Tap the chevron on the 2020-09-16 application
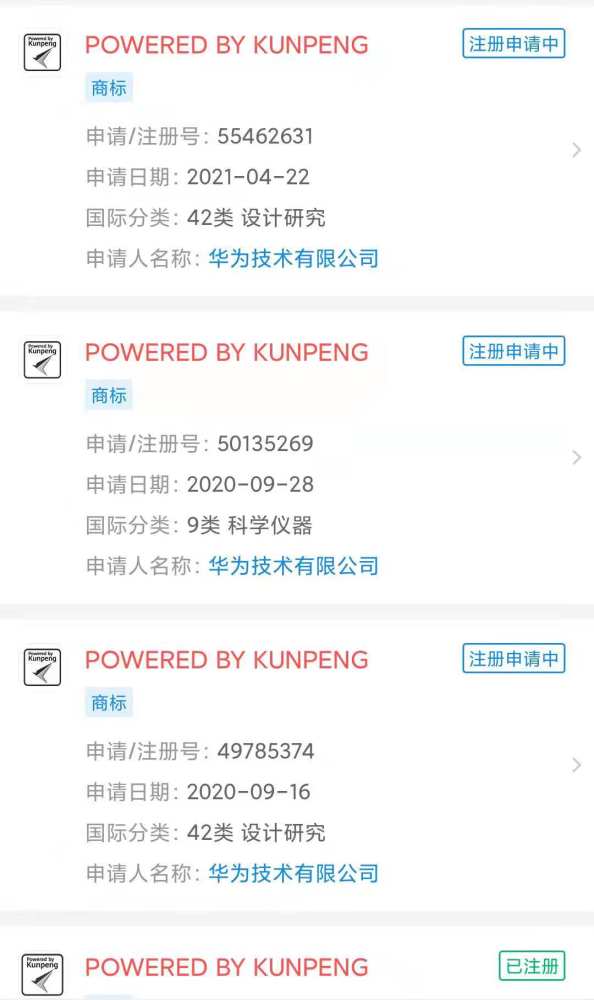594x1000 pixels. click(x=576, y=765)
